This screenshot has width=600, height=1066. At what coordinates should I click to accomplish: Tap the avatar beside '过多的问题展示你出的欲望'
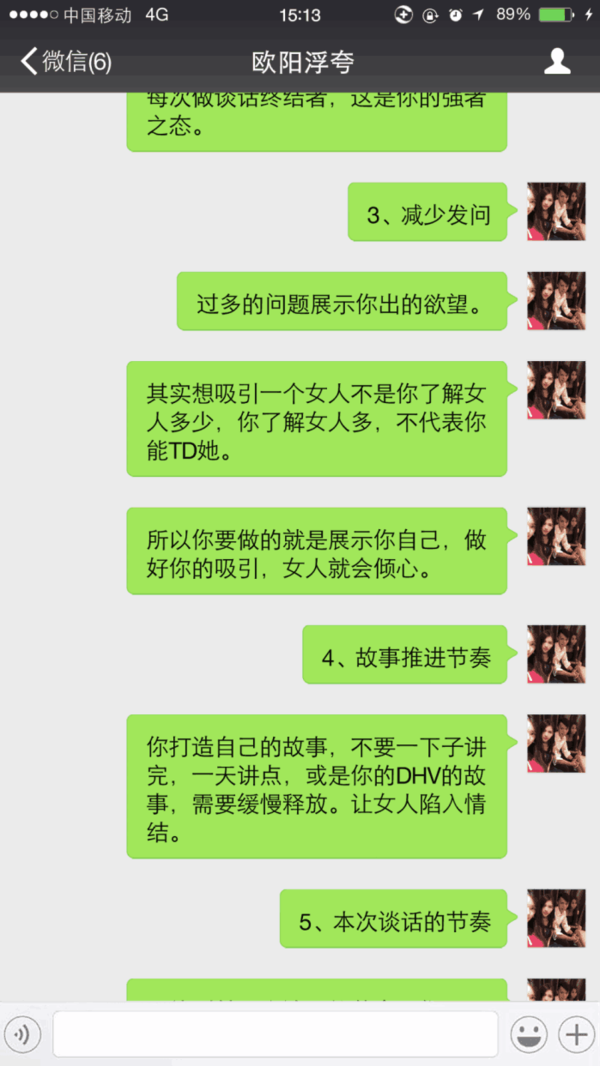[x=556, y=301]
